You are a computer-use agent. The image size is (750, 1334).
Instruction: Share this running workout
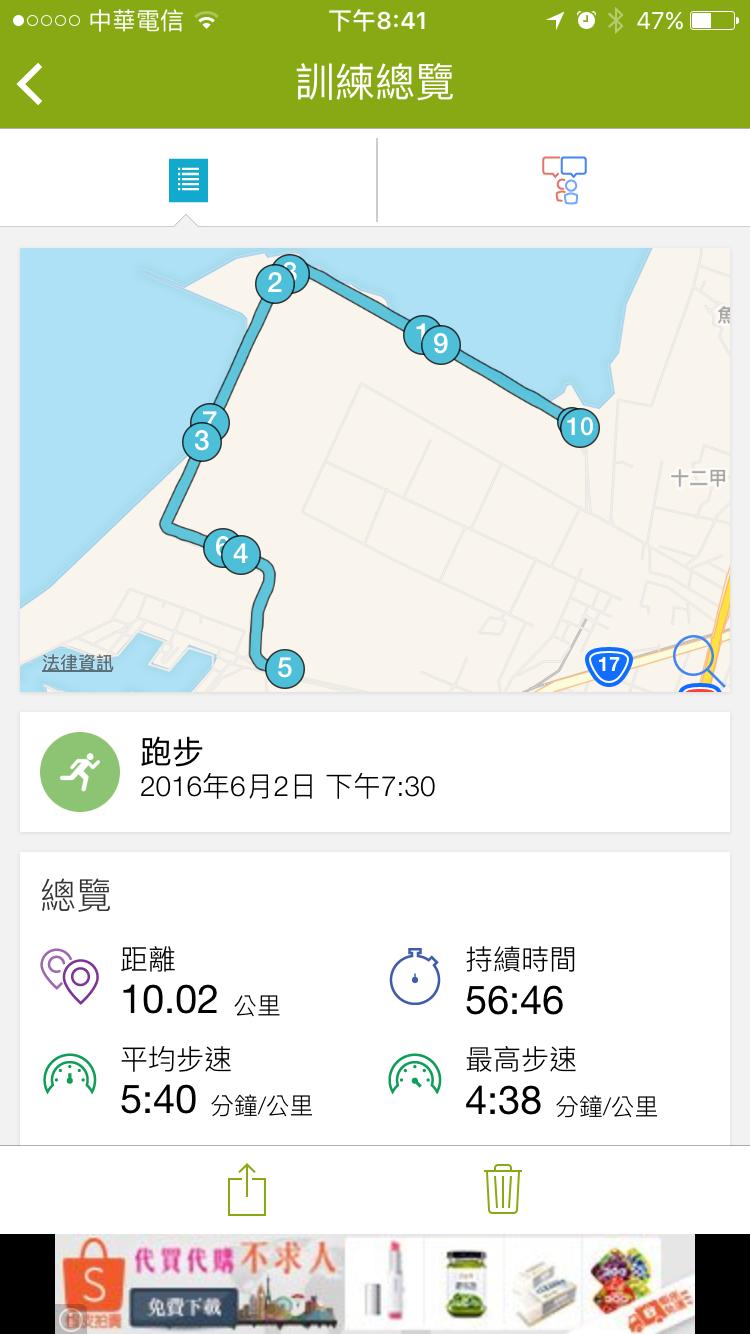pos(246,1190)
